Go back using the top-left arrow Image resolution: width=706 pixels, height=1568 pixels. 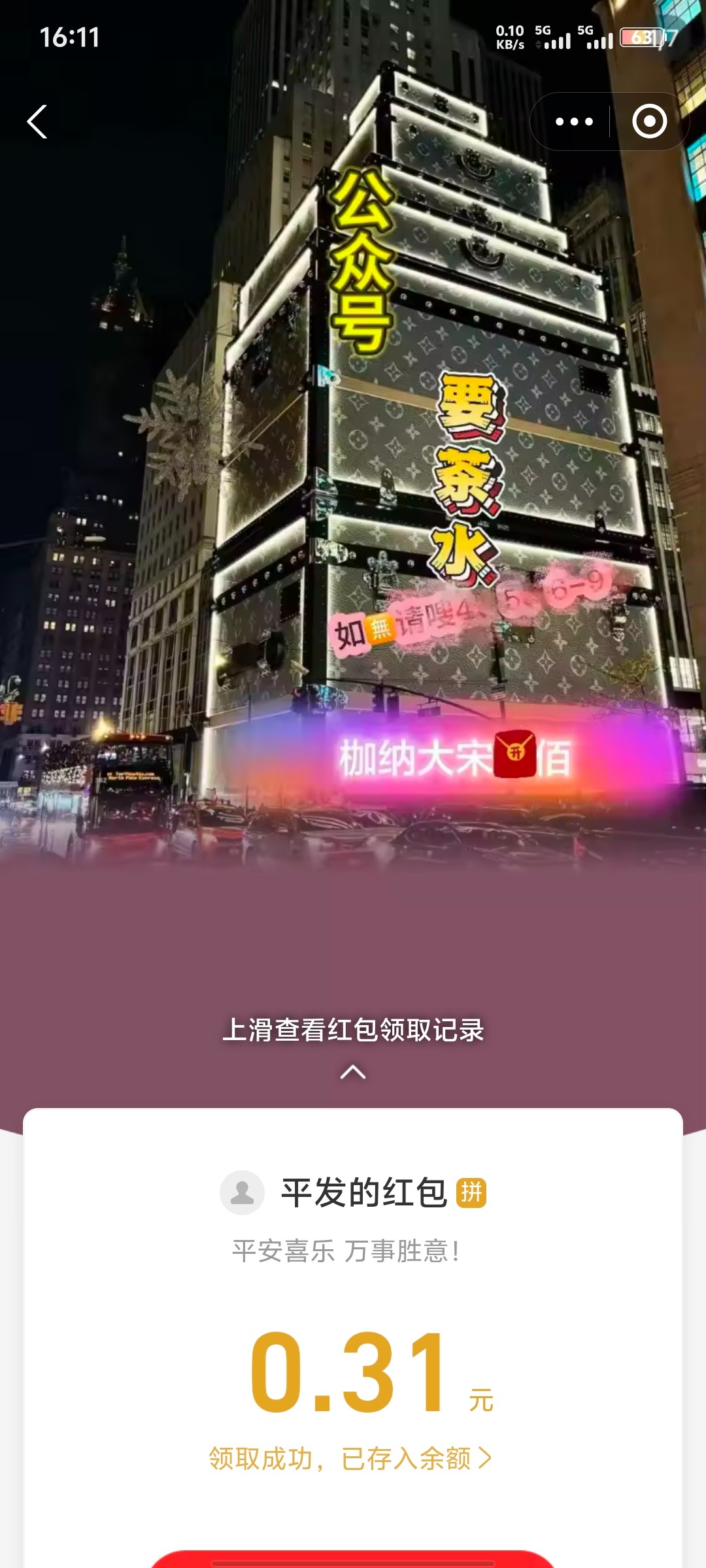coord(37,122)
